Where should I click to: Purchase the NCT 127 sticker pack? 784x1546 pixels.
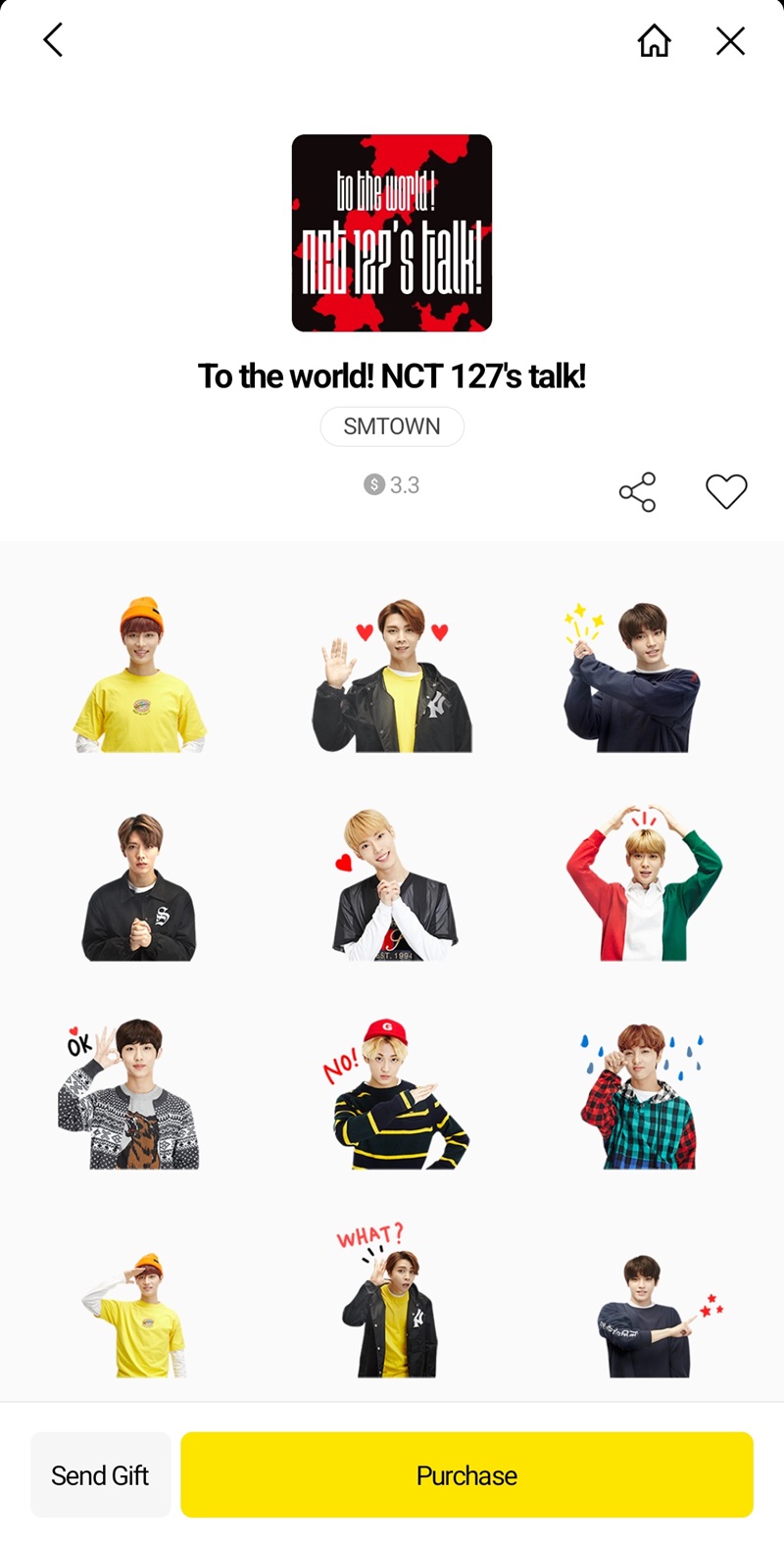tap(466, 1474)
